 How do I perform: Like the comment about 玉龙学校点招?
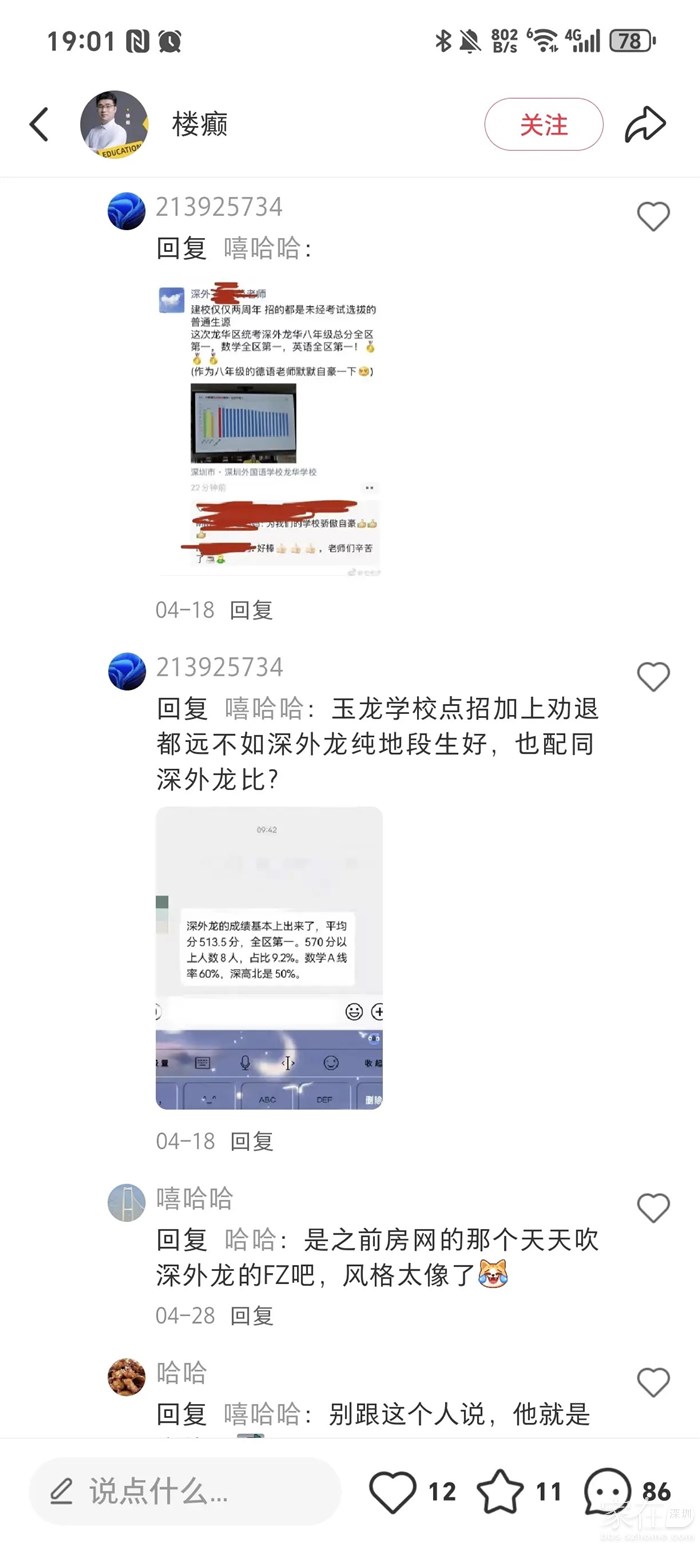(x=653, y=677)
